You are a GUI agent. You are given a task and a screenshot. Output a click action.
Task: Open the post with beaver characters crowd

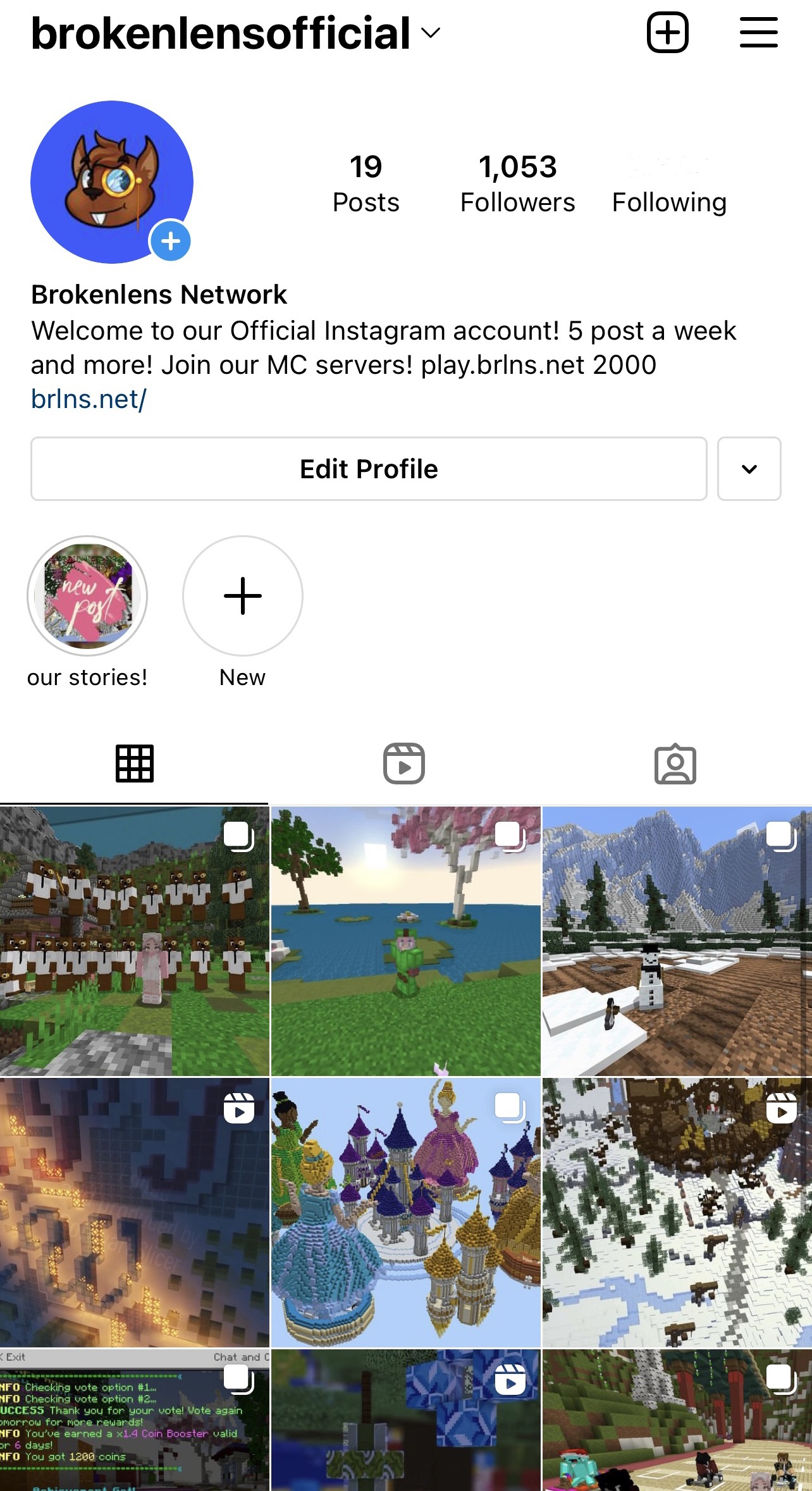135,941
